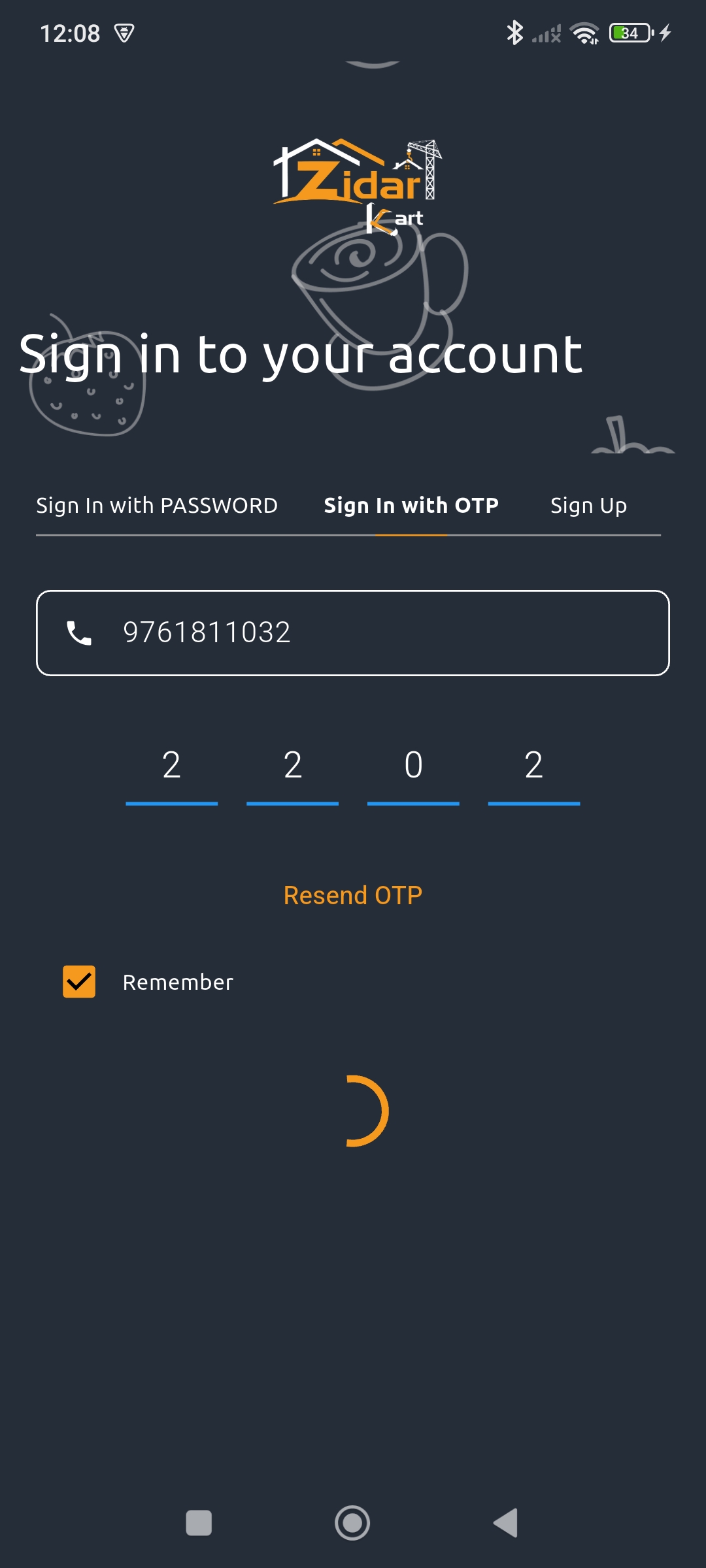Switch to Sign In with PASSWORD tab
Viewport: 706px width, 1568px height.
(157, 506)
